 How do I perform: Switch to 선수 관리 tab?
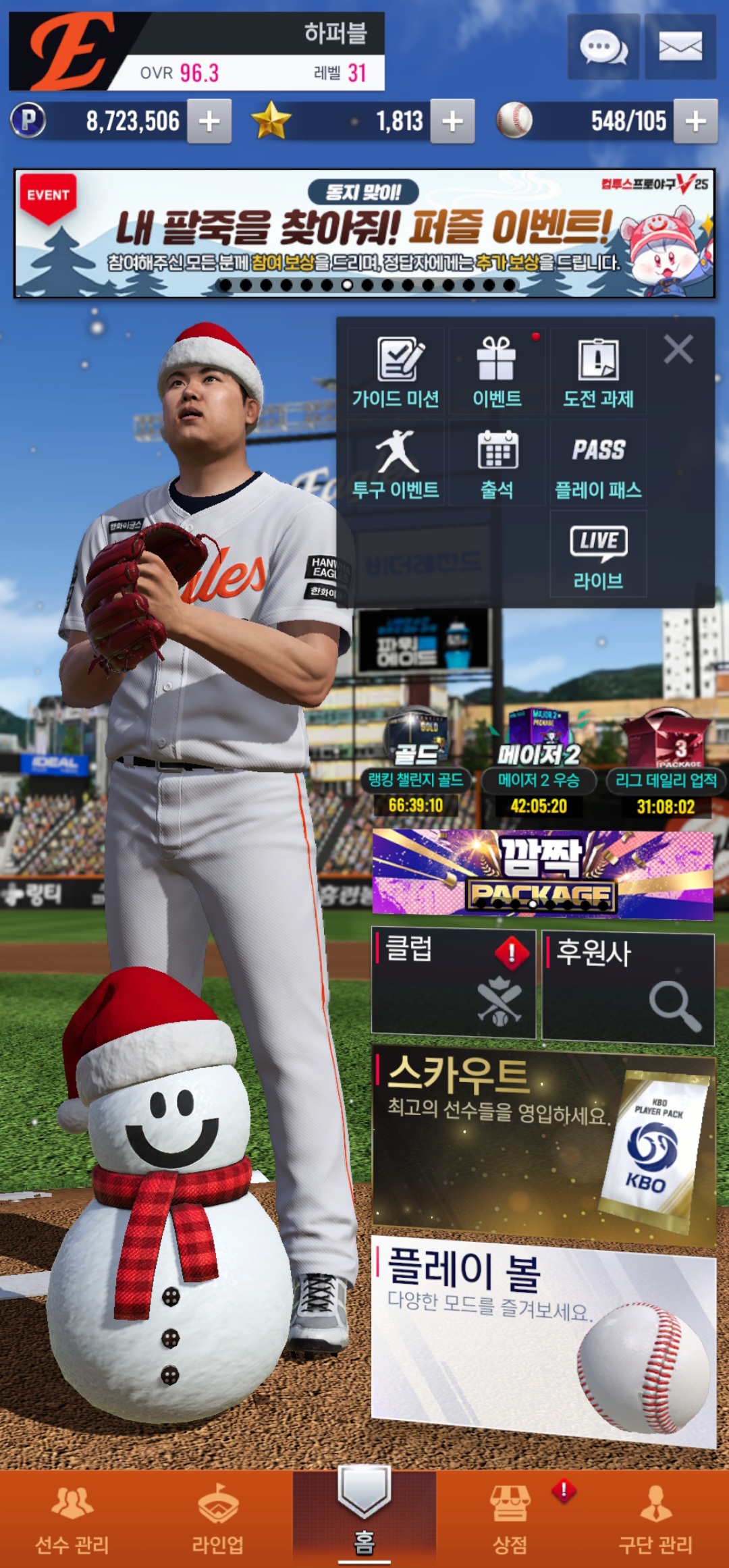point(72,1519)
